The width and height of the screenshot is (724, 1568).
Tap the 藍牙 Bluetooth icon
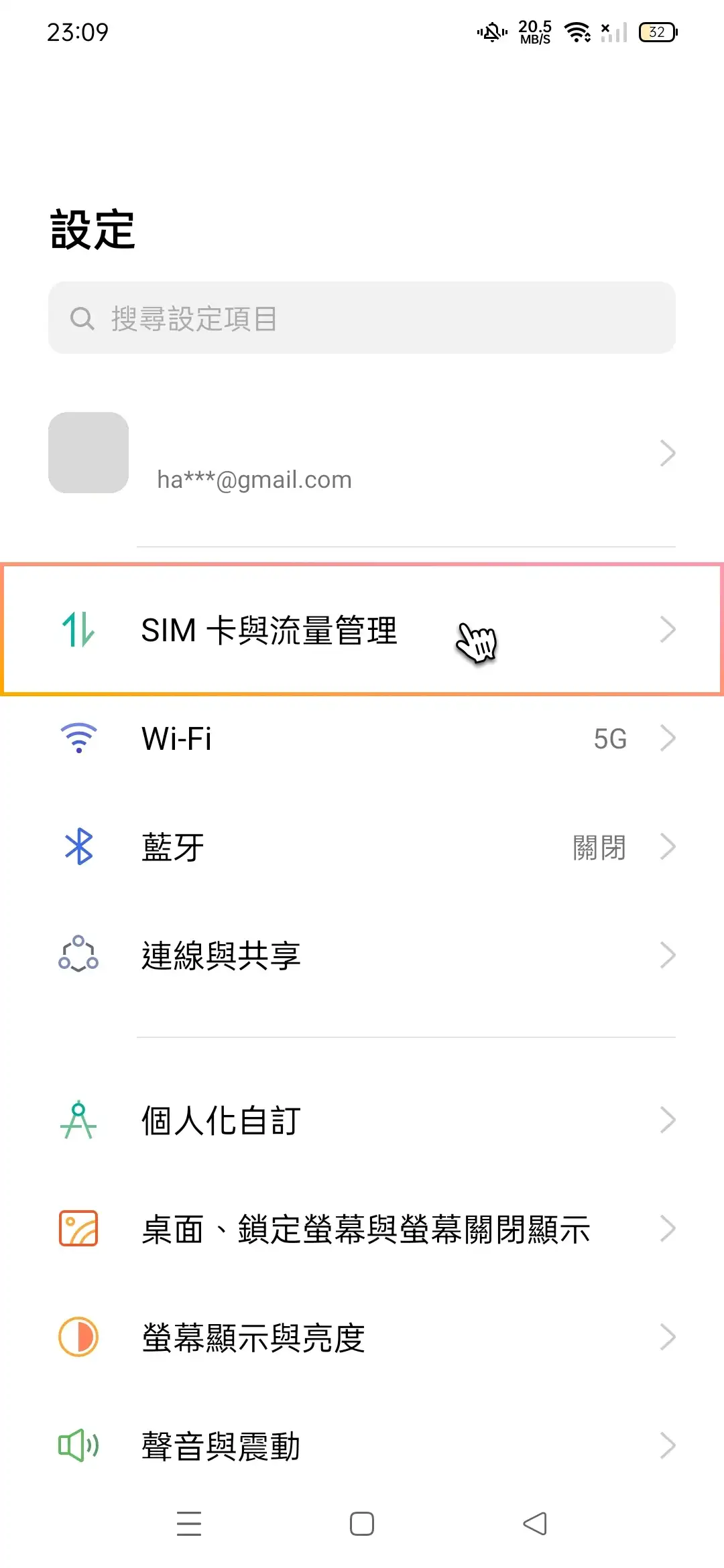point(79,846)
